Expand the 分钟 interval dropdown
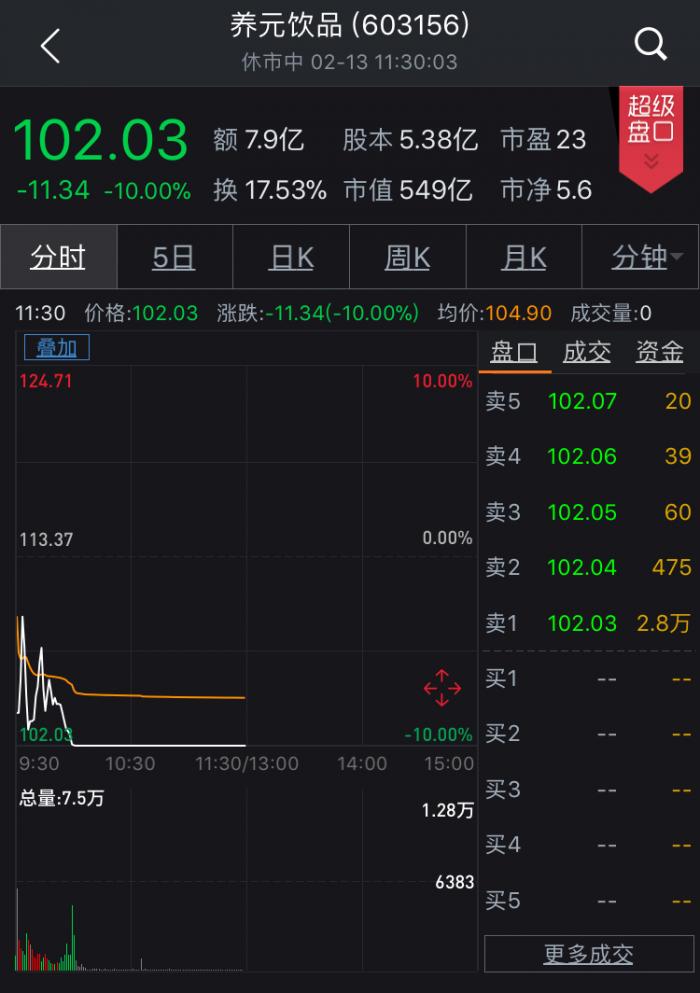The height and width of the screenshot is (993, 700). [x=641, y=258]
